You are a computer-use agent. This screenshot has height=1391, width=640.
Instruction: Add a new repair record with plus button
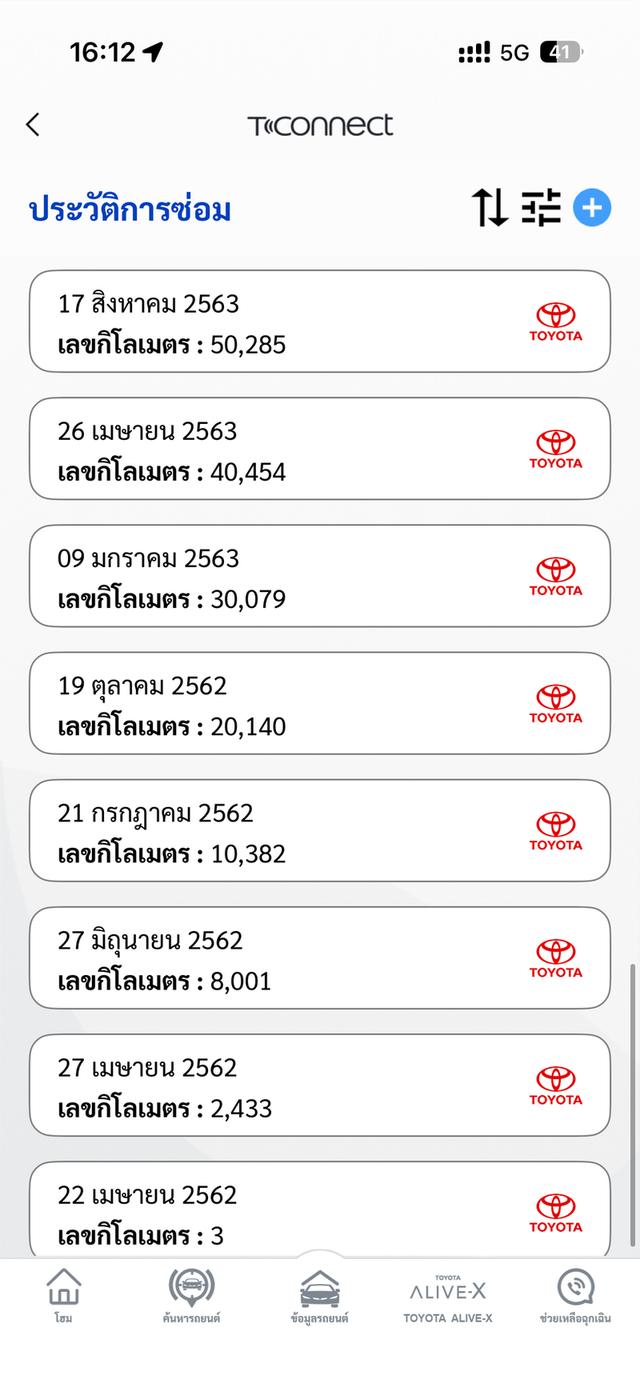(x=592, y=208)
